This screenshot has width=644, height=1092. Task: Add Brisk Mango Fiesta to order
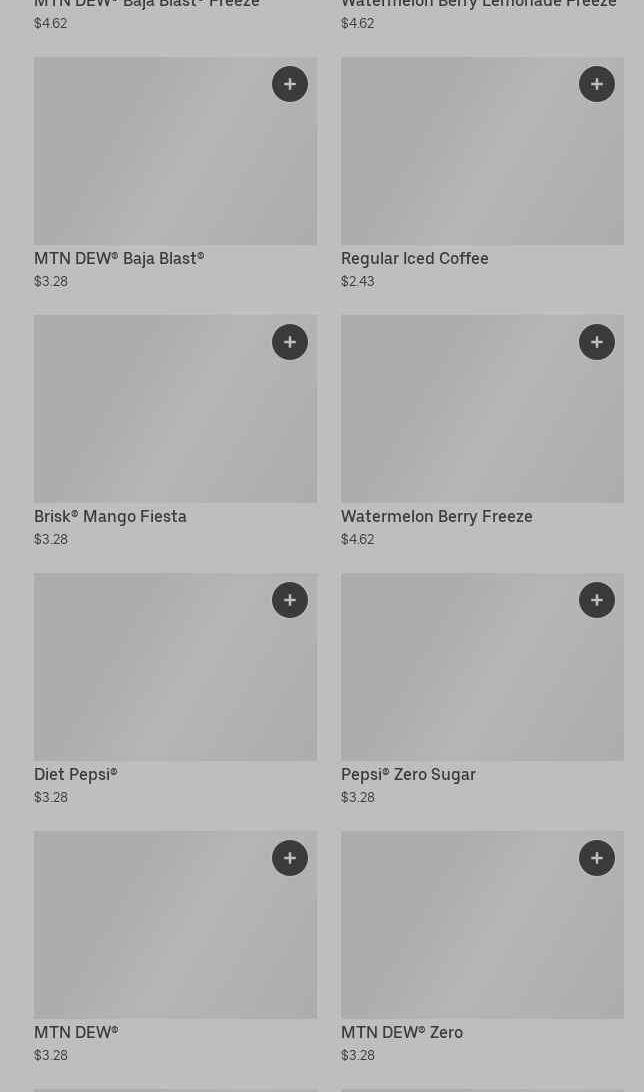(x=290, y=342)
